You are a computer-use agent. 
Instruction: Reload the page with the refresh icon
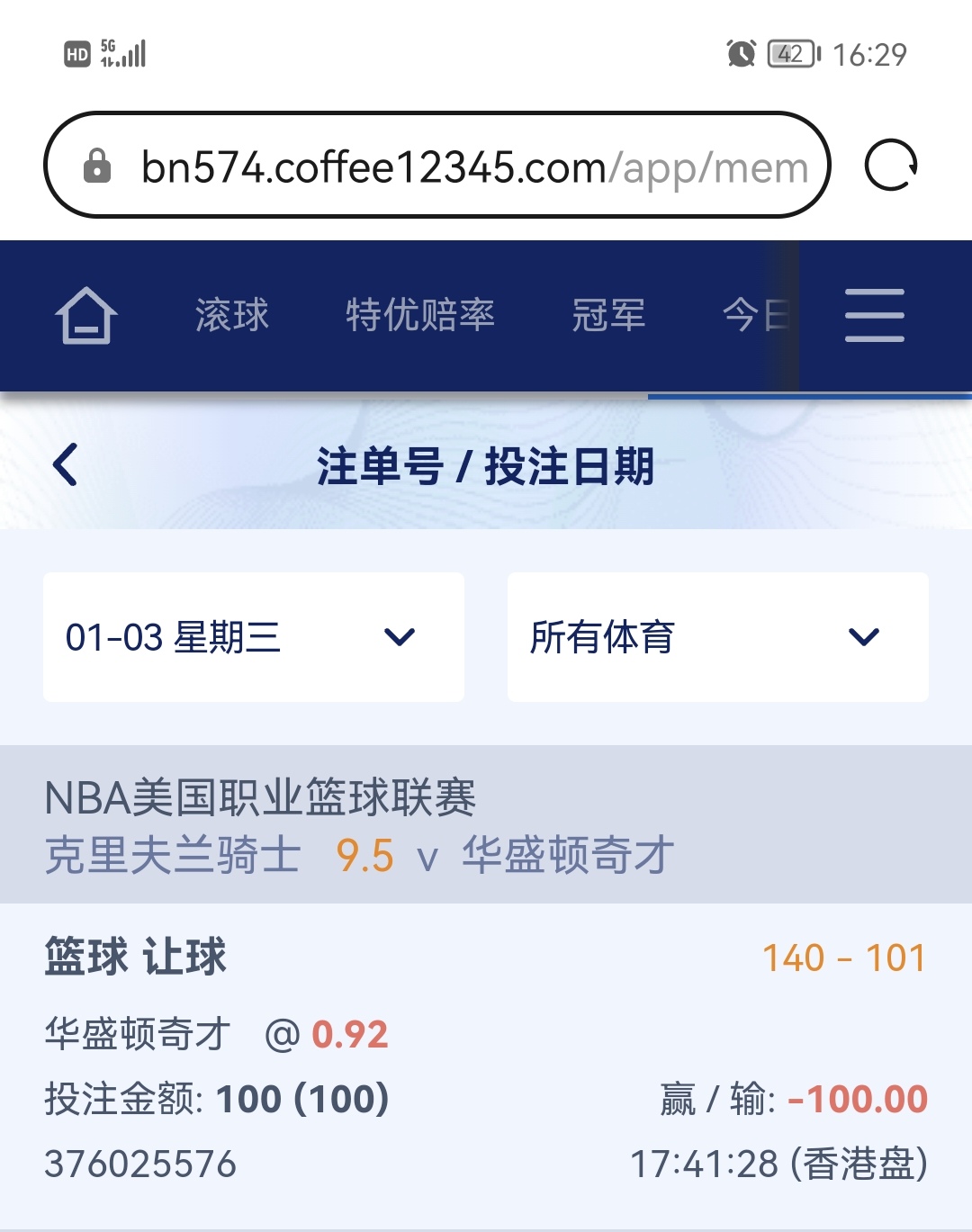(x=890, y=166)
